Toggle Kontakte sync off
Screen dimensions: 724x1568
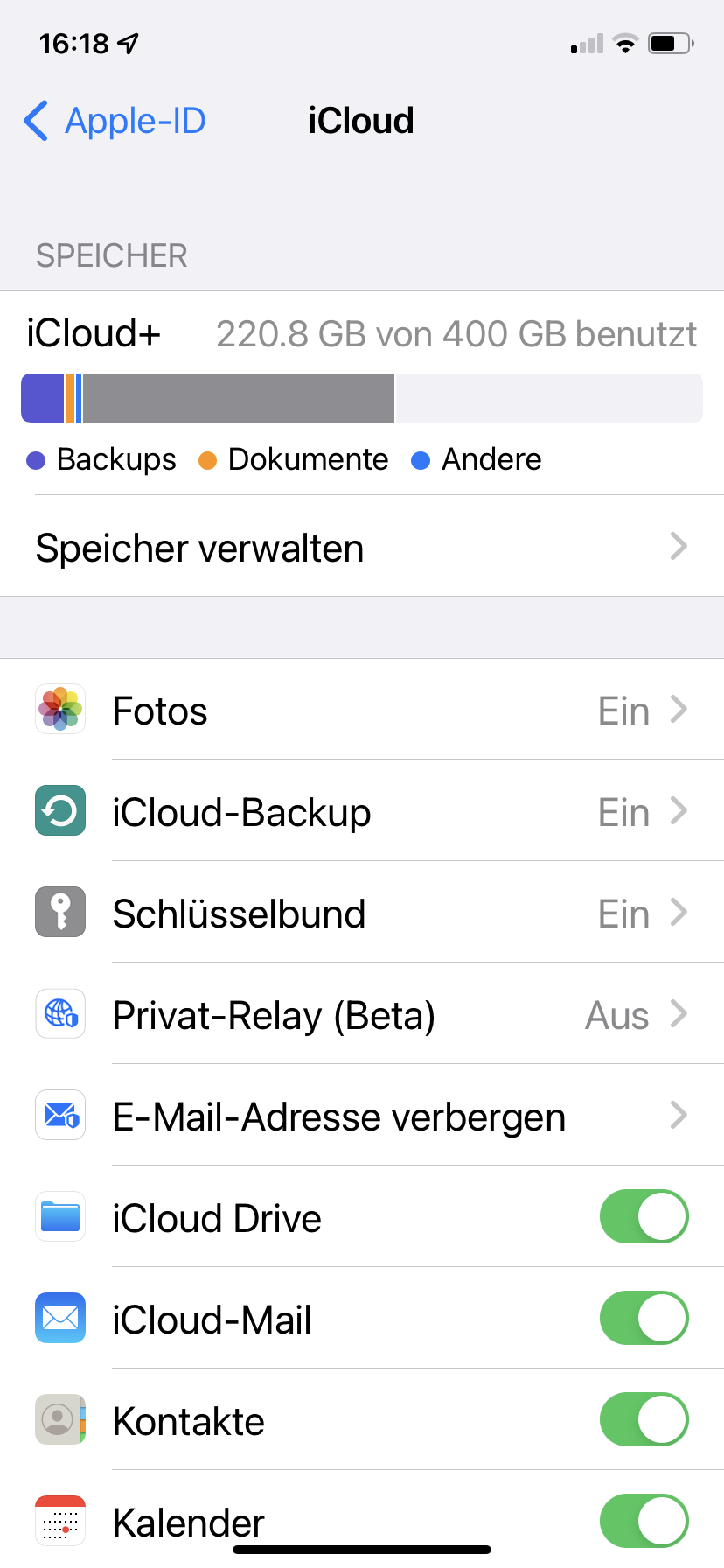click(644, 1419)
